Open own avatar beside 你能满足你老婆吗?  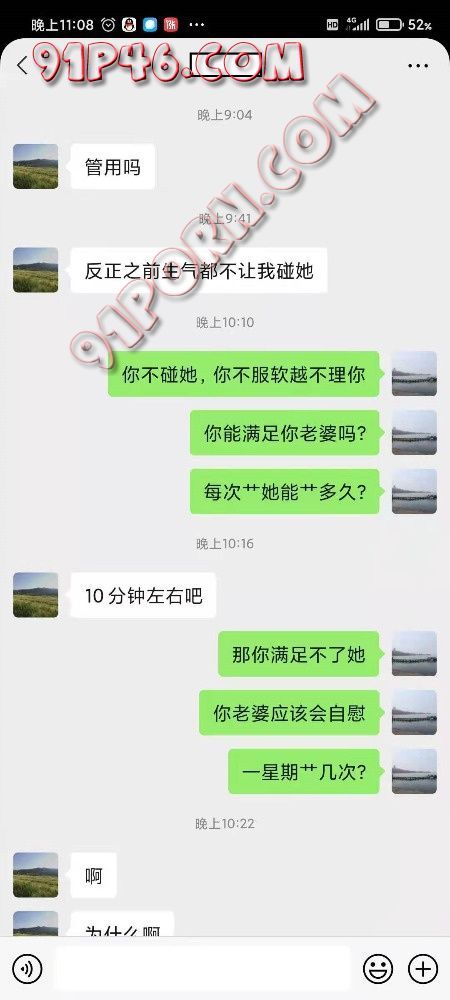pyautogui.click(x=414, y=432)
